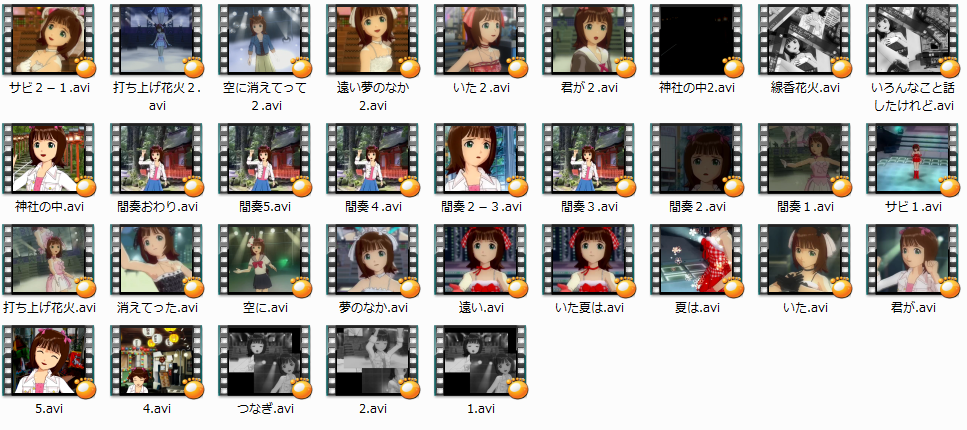Open 打ち上げ花火２.avi
Image resolution: width=967 pixels, height=430 pixels.
coord(156,40)
